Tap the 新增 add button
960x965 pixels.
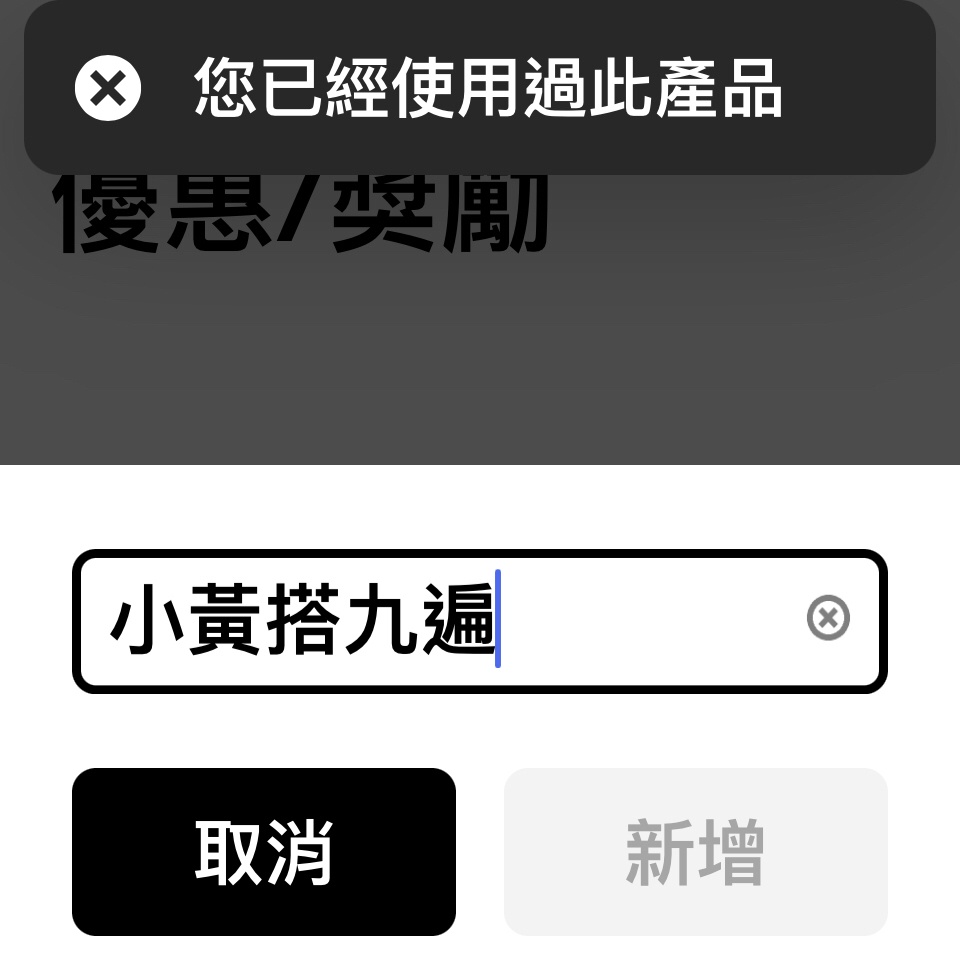coord(695,852)
